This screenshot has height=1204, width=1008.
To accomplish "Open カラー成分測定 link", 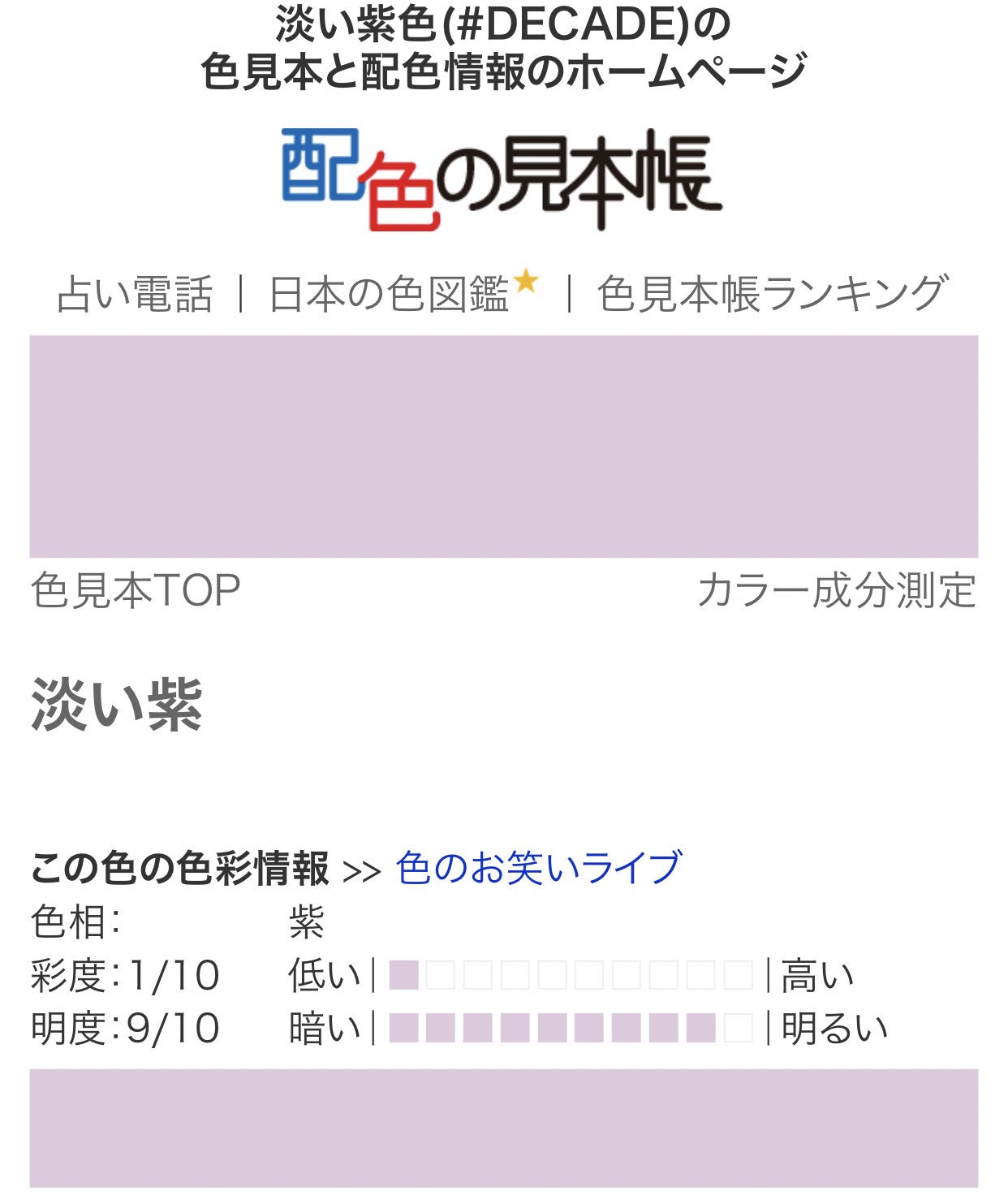I will tap(836, 590).
